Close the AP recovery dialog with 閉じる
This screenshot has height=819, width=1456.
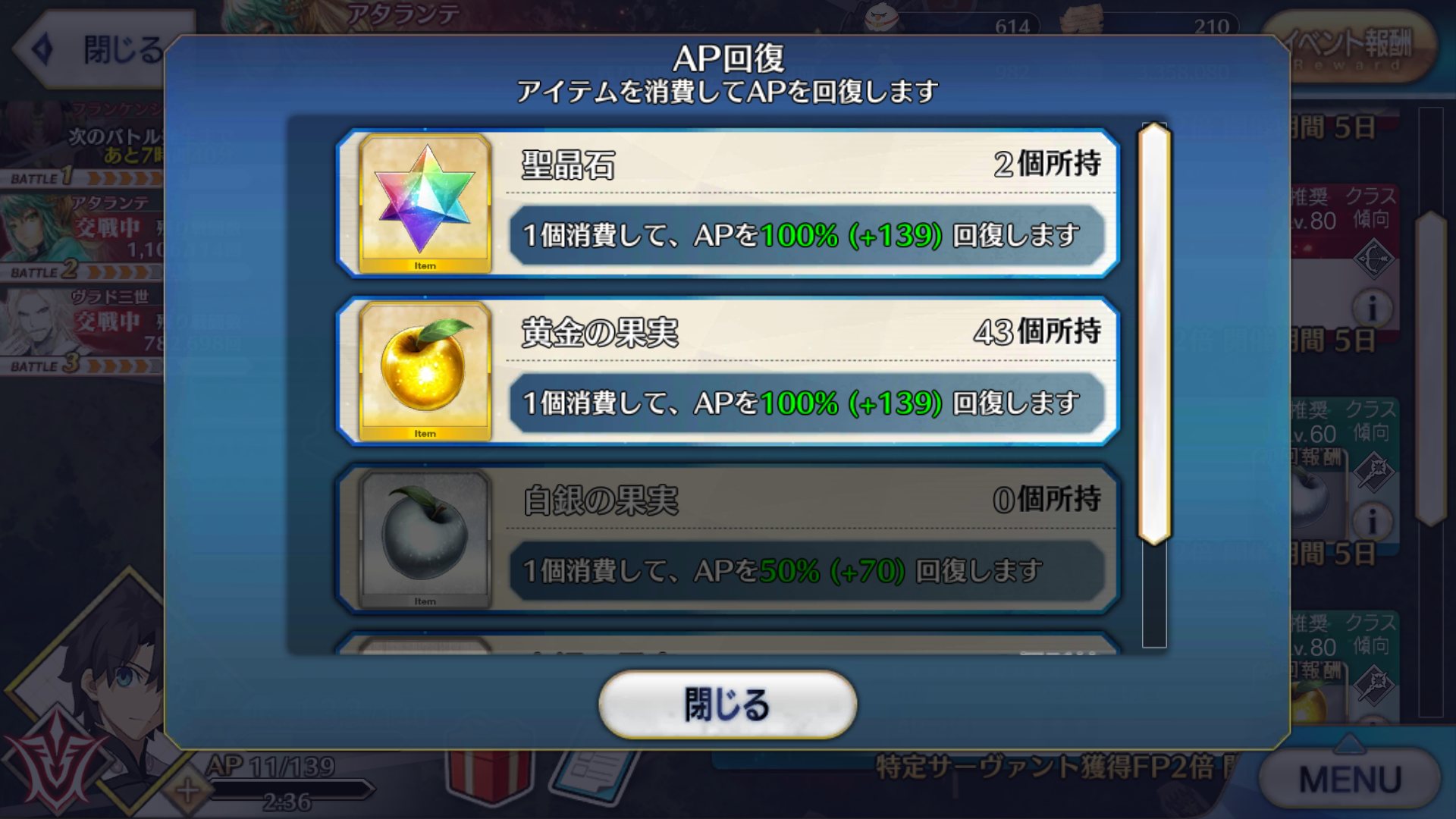(x=727, y=704)
